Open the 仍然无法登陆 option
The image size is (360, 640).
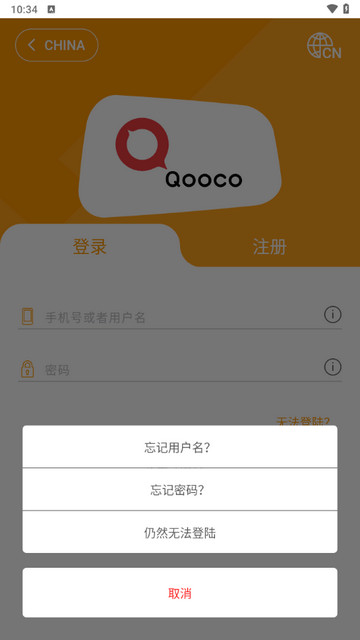point(180,532)
